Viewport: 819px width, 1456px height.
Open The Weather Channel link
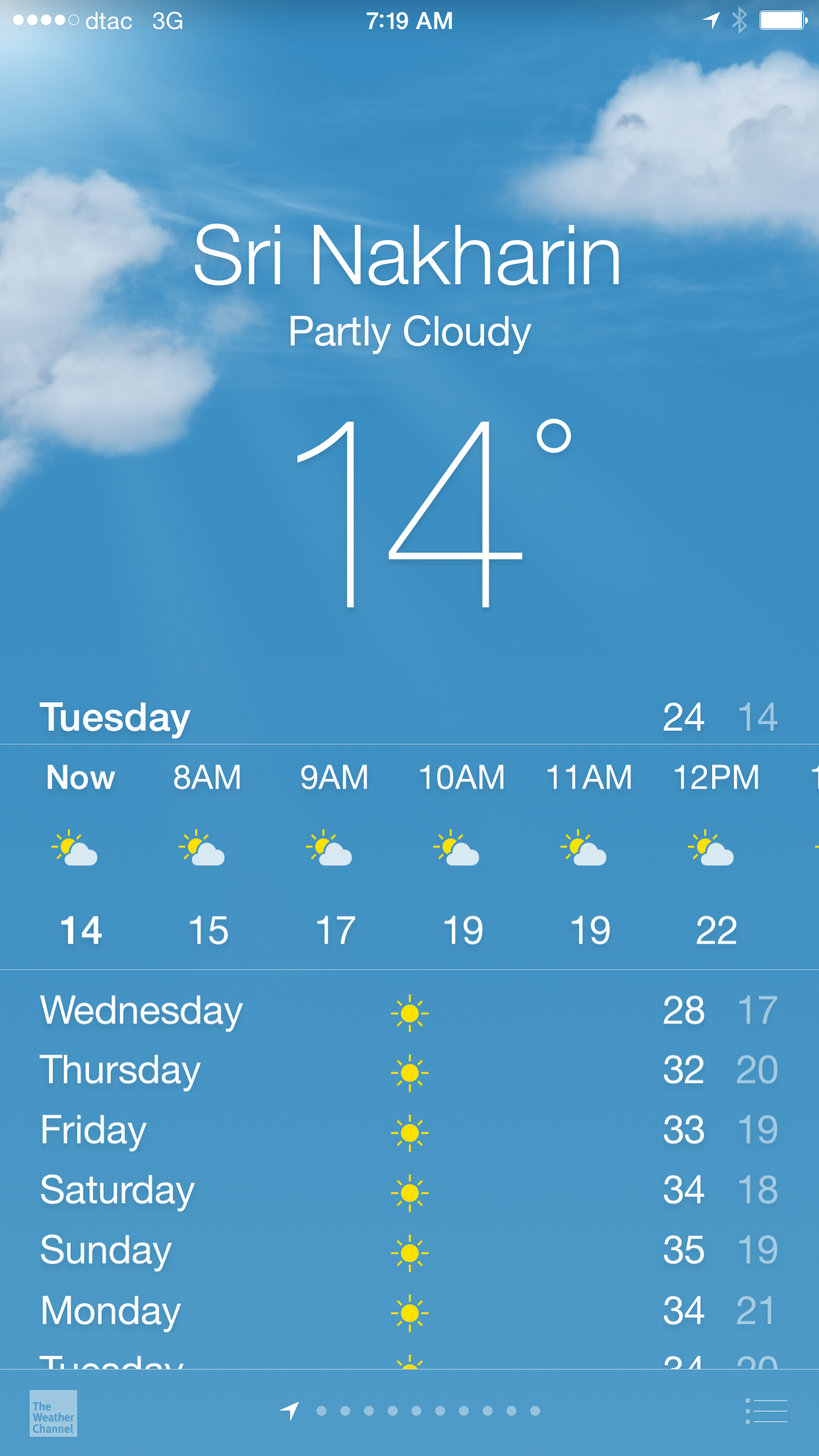pyautogui.click(x=53, y=1413)
